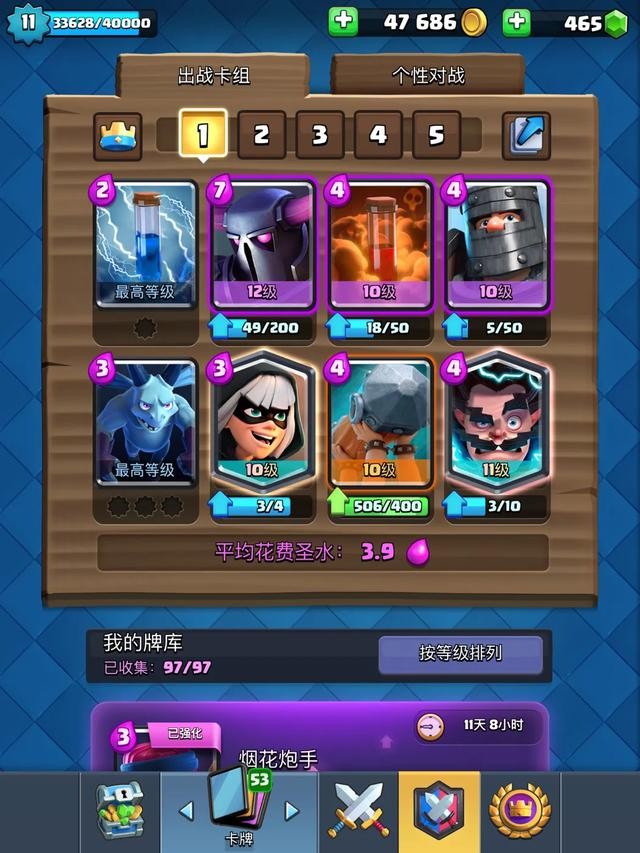Open the P.E.K.K.A card at level 12

tap(262, 244)
